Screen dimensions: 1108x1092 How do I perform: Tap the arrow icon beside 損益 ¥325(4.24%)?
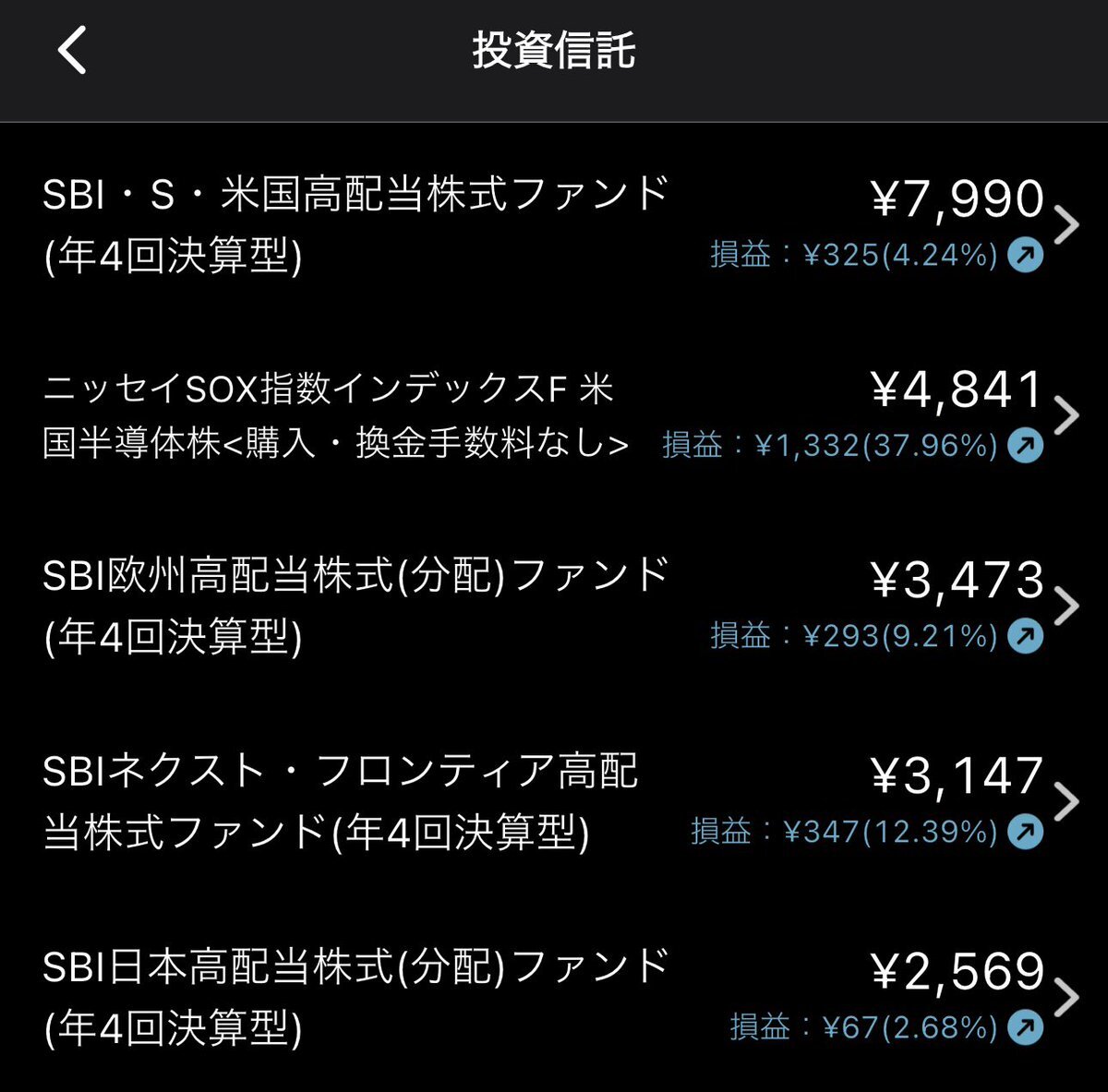1025,254
